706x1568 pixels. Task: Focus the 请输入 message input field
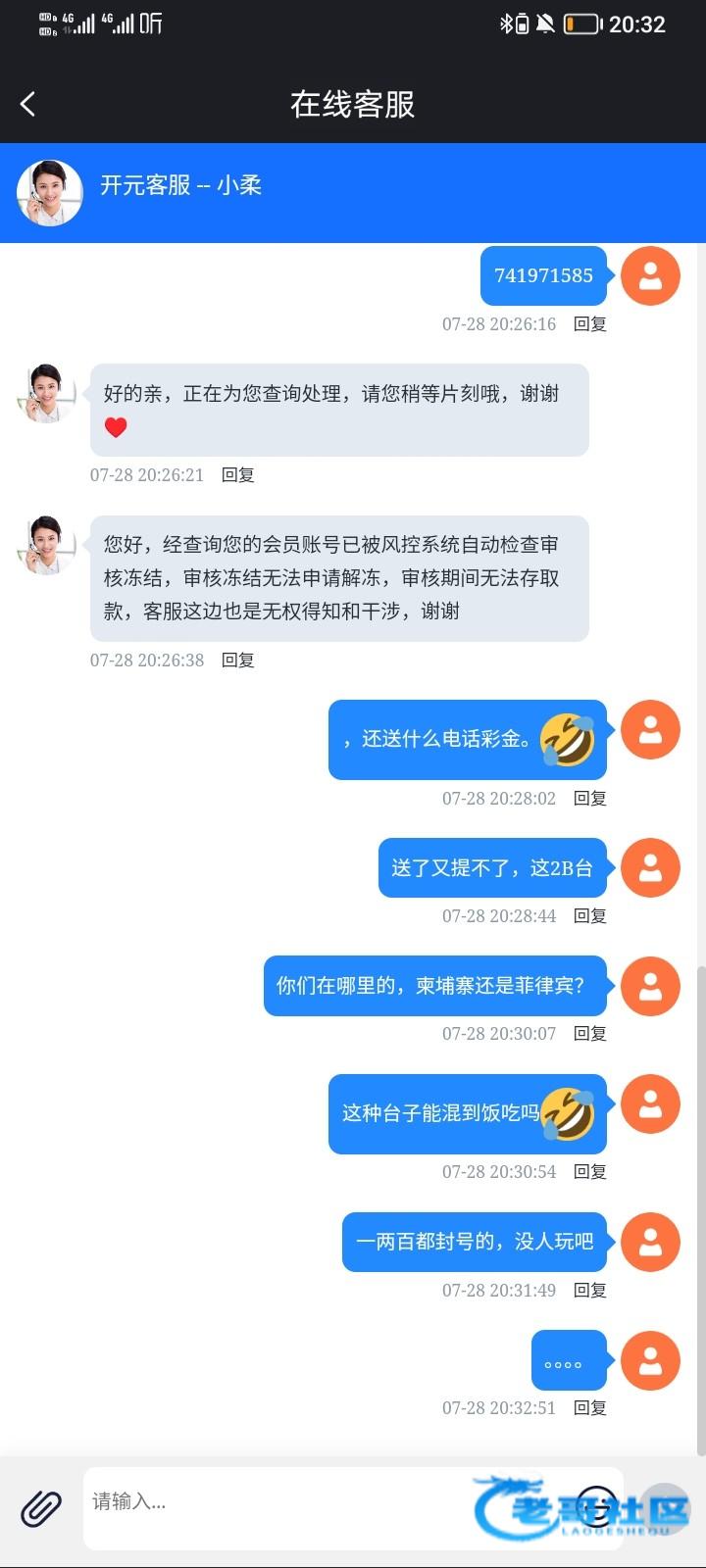(275, 1501)
